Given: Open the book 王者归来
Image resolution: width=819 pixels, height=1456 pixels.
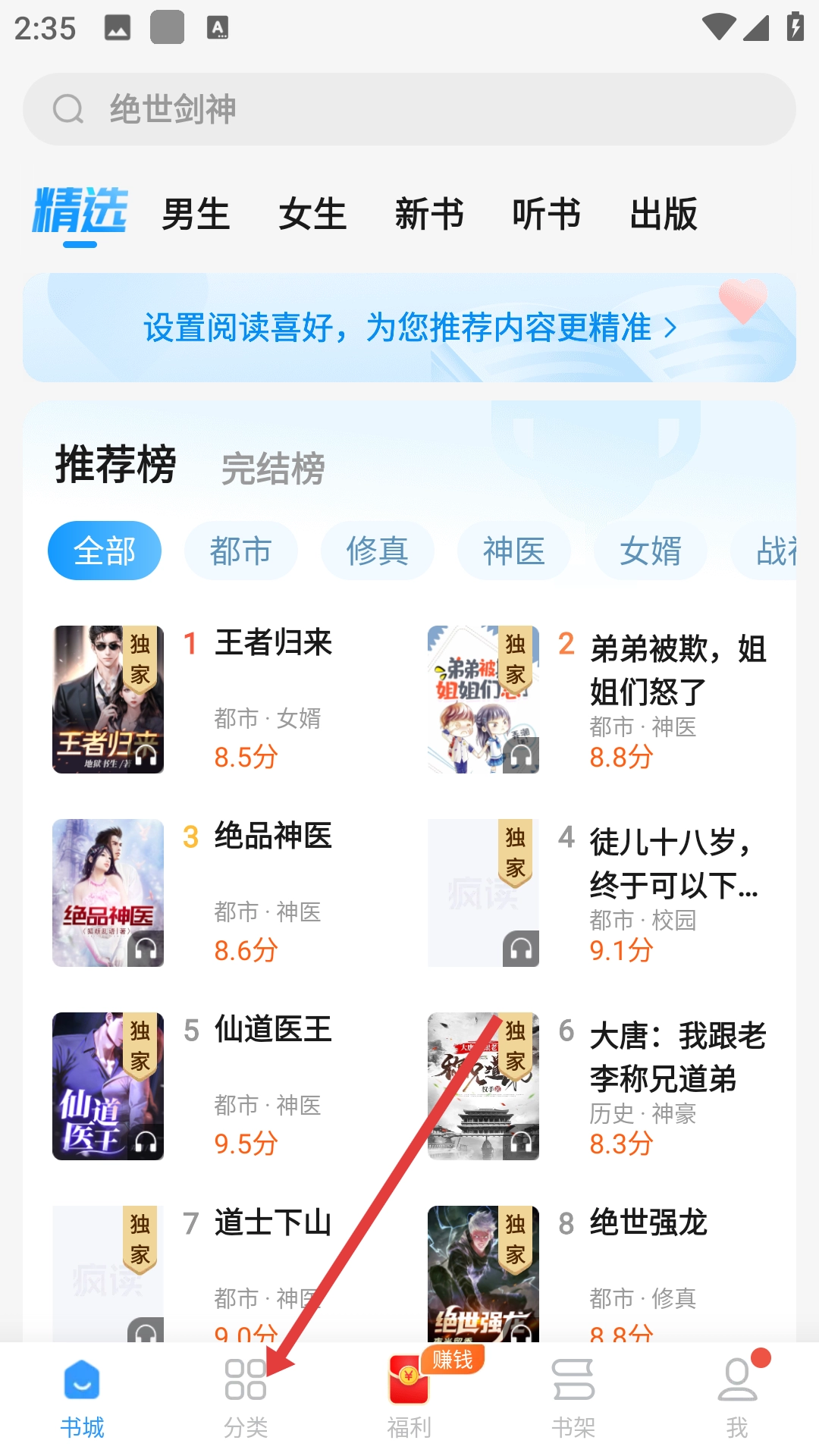Looking at the screenshot, I should click(x=273, y=643).
